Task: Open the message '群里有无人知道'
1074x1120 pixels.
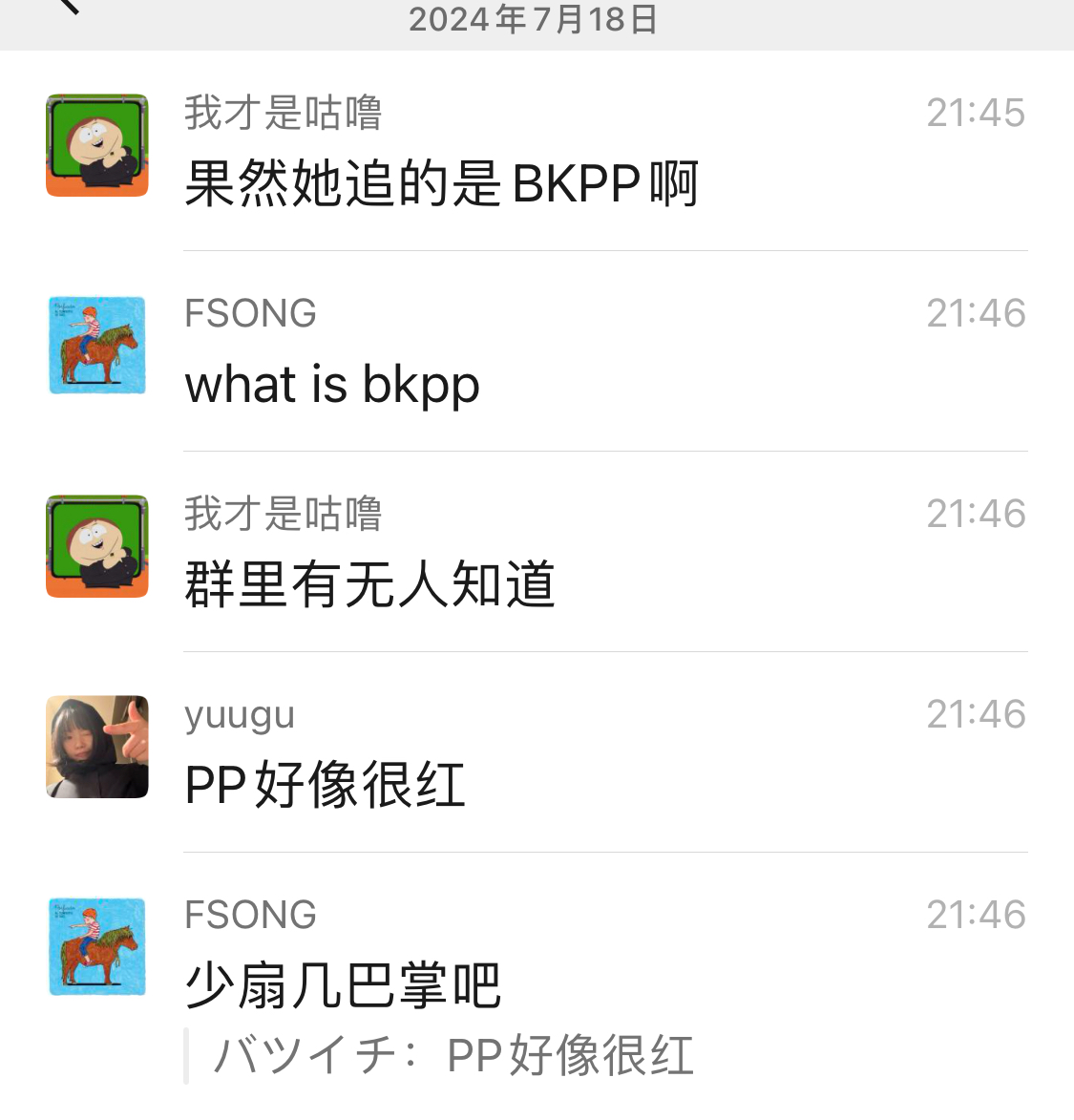Action: 369,583
